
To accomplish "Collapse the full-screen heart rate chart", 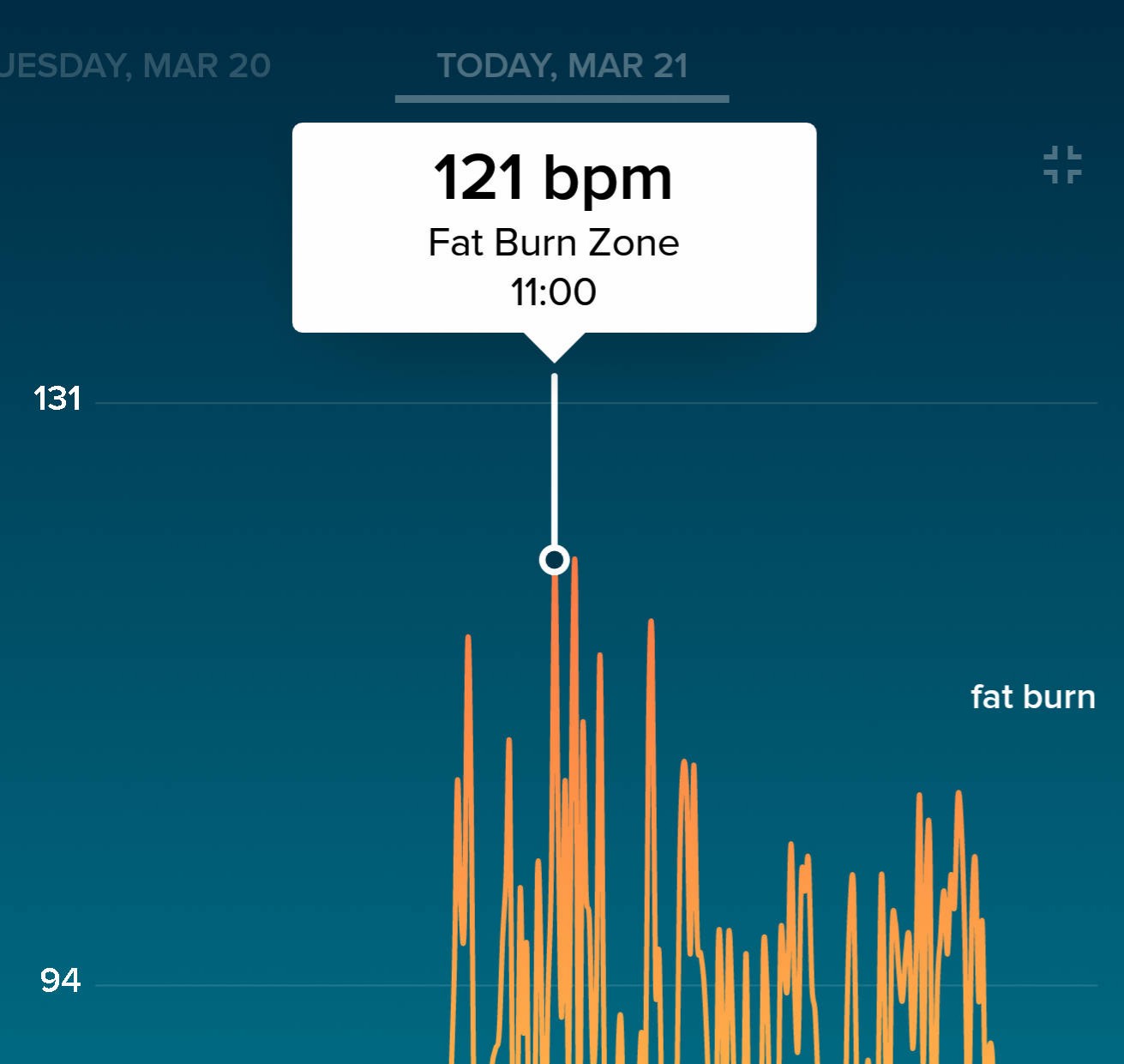I will (1062, 165).
